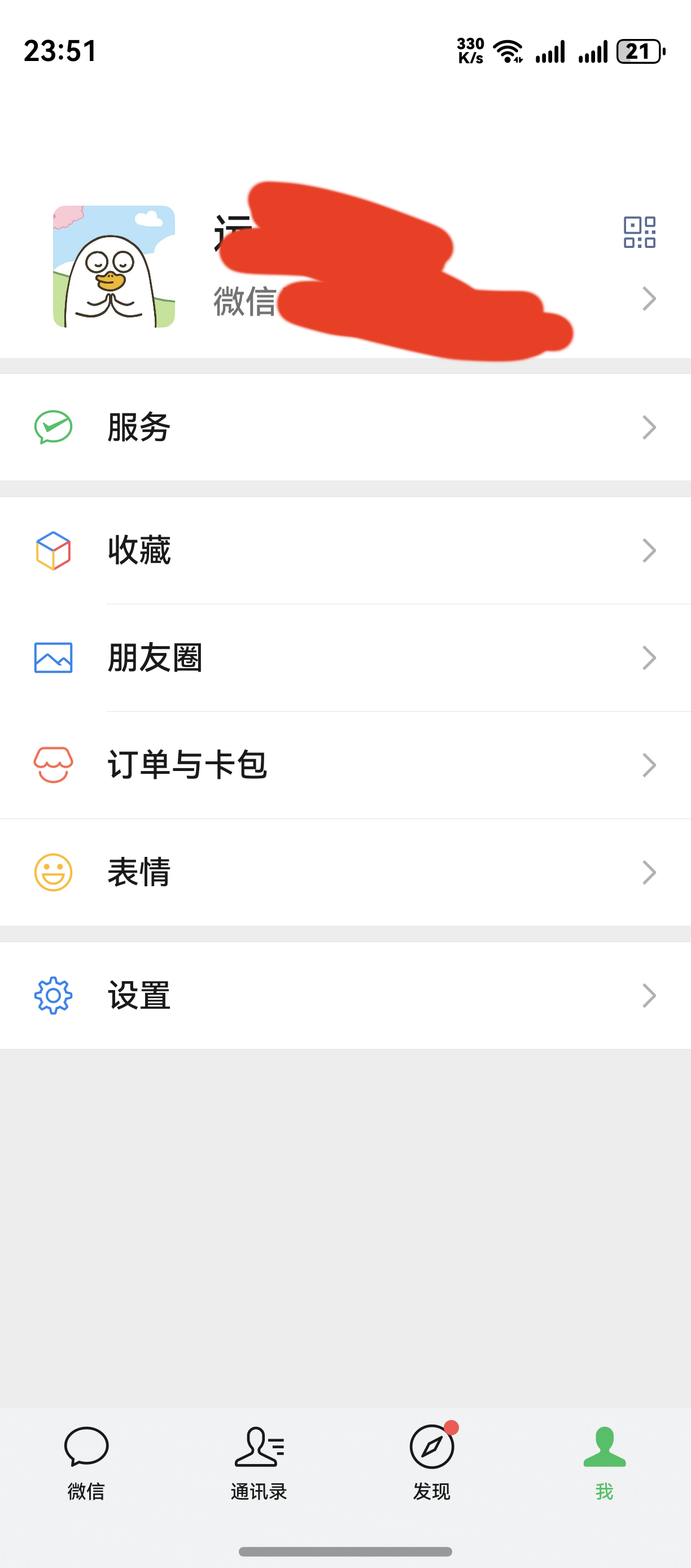
Task: Click the 订单与卡包 storefront icon
Action: coord(54,766)
